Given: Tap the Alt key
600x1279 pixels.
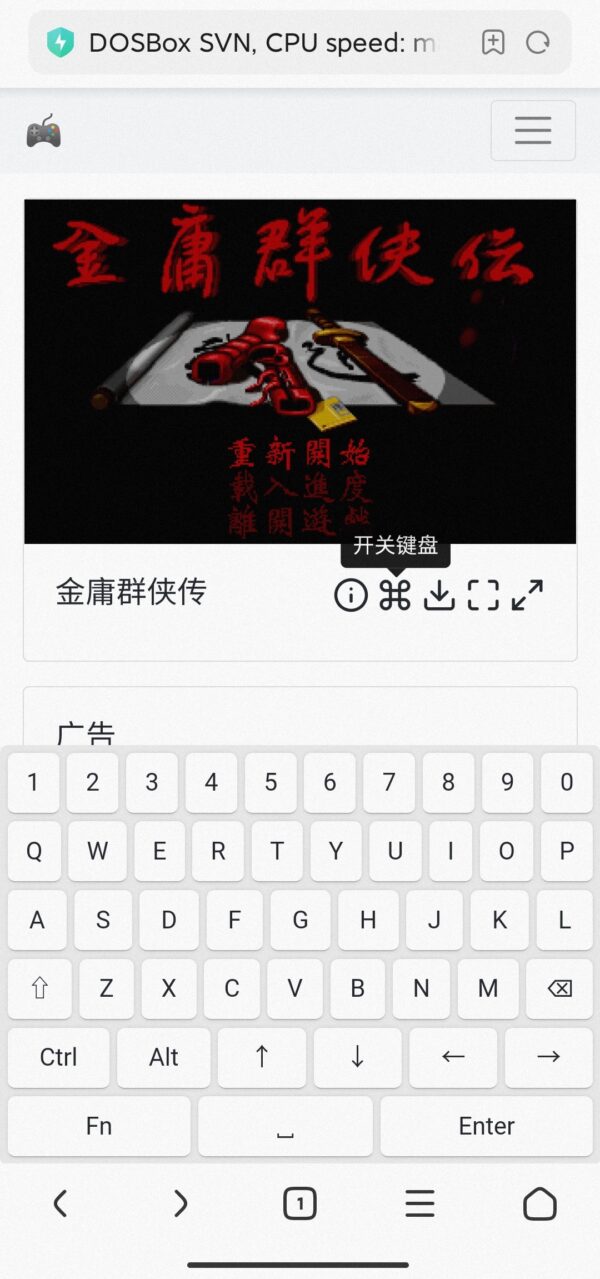Looking at the screenshot, I should coord(163,1057).
